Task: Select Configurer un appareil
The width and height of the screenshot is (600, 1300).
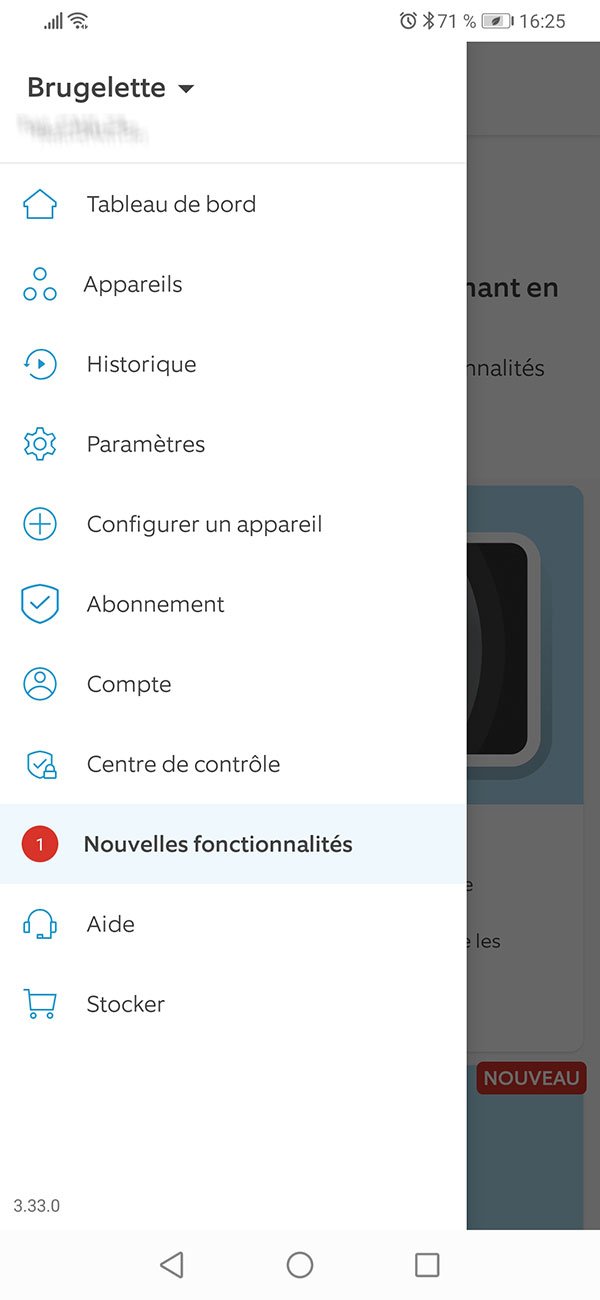Action: (204, 524)
